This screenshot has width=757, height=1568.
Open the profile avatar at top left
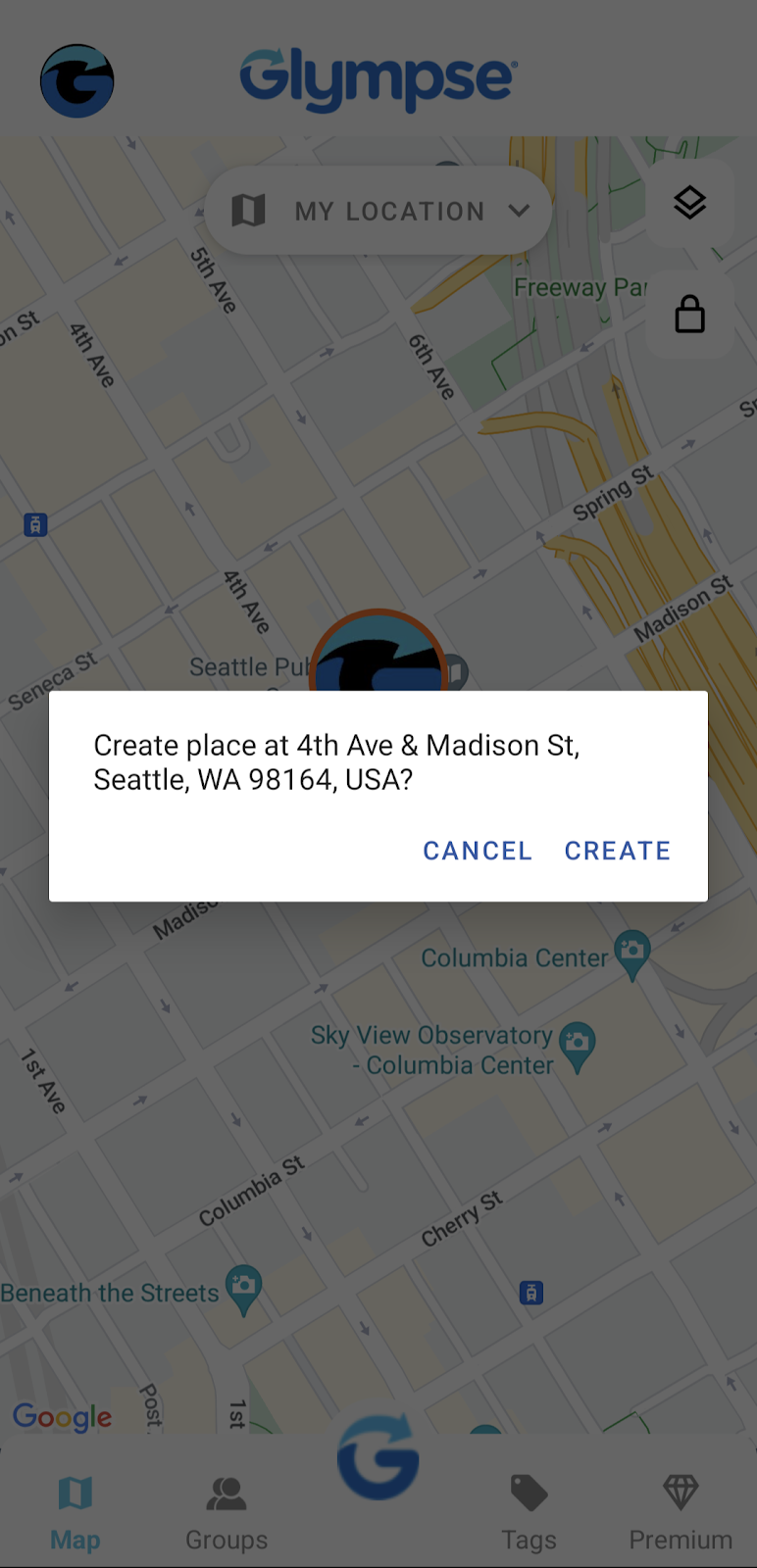coord(77,81)
